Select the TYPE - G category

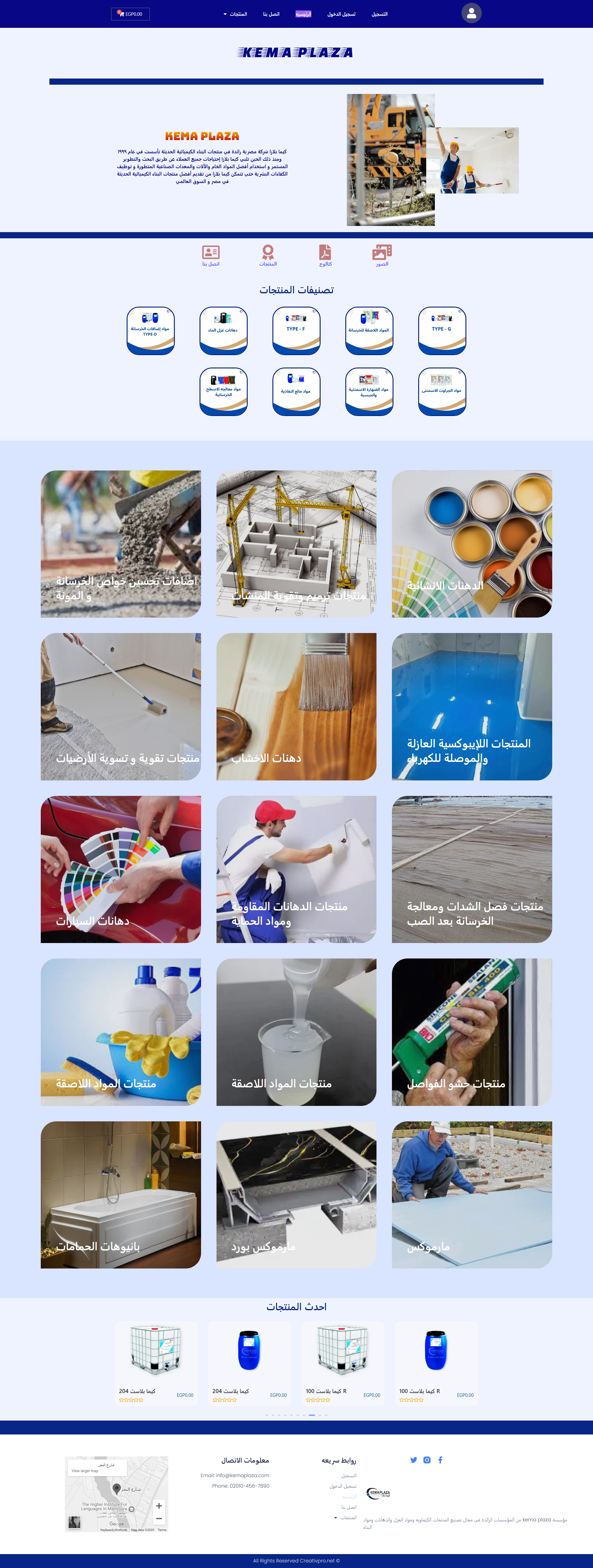pos(442,330)
